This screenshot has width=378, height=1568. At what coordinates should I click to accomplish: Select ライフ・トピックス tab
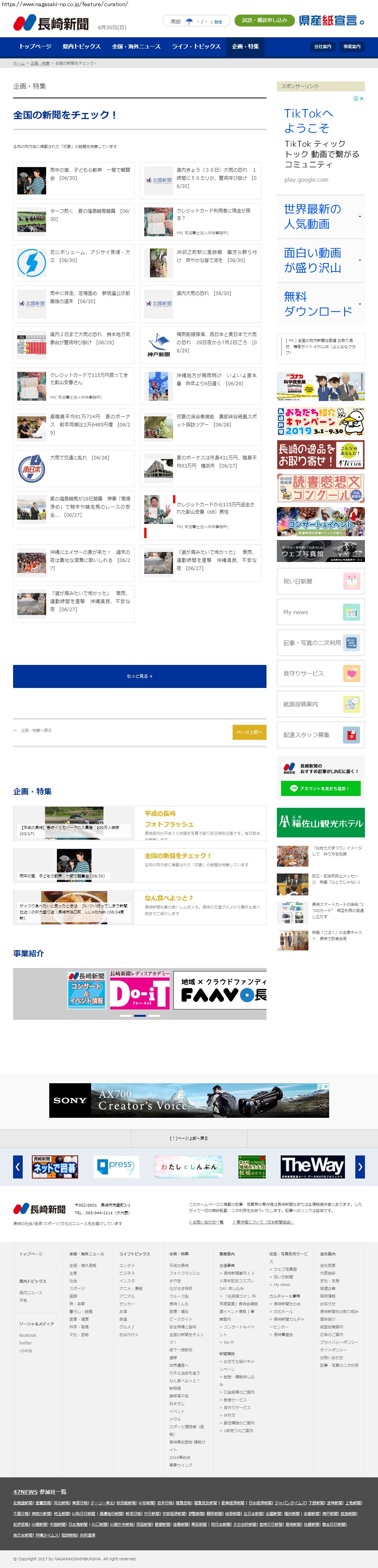[x=196, y=46]
